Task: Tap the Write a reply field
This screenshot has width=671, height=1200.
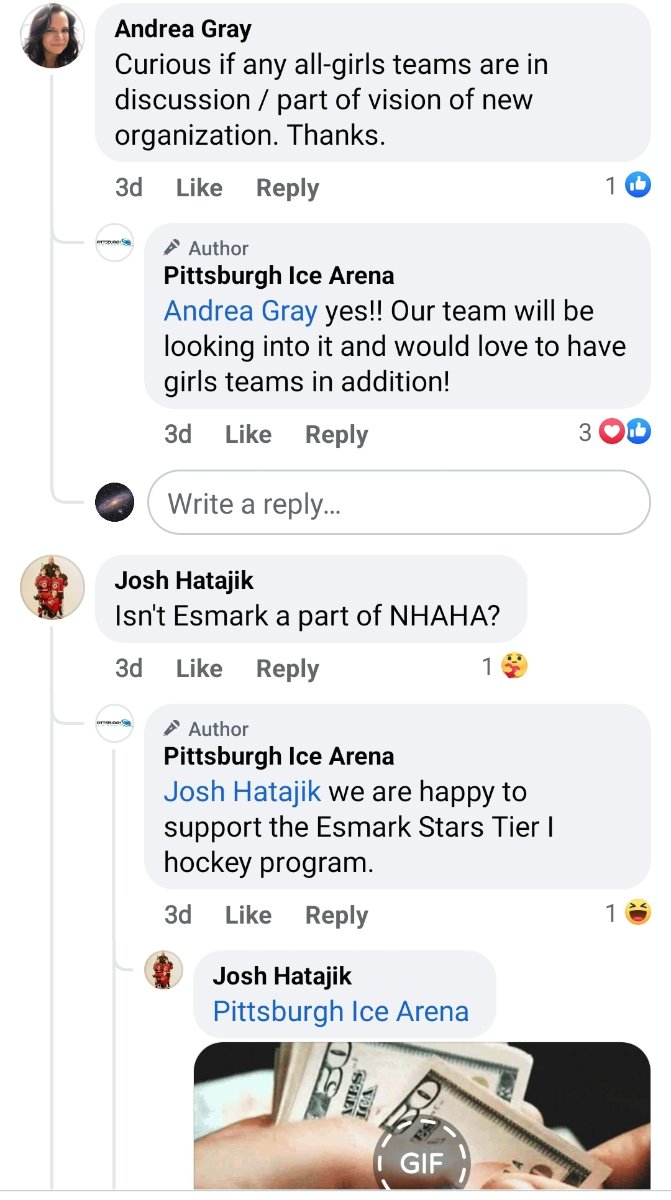Action: coord(399,502)
